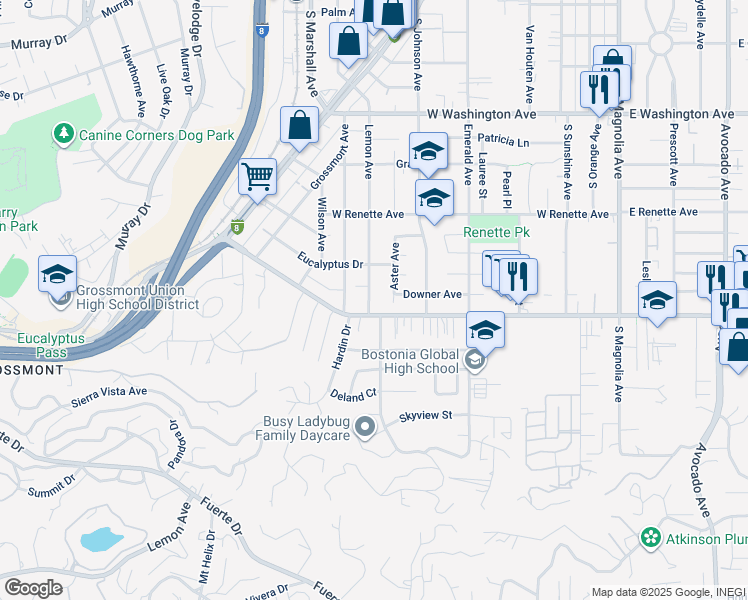Open shopping bag marker near Grossmont Ave
The height and width of the screenshot is (600, 748).
click(x=299, y=128)
